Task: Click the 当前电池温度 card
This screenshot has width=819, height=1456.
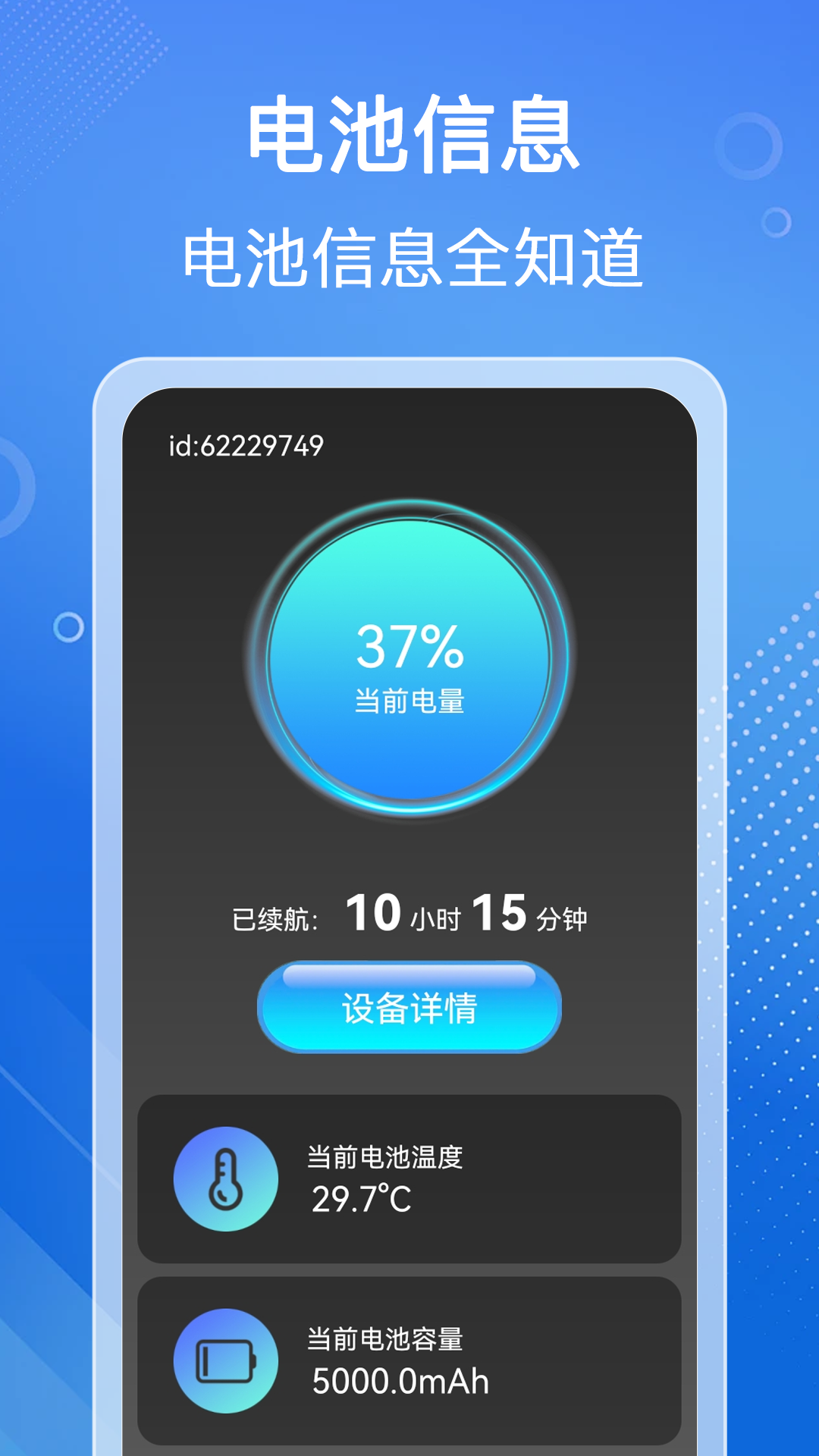Action: tap(409, 1179)
